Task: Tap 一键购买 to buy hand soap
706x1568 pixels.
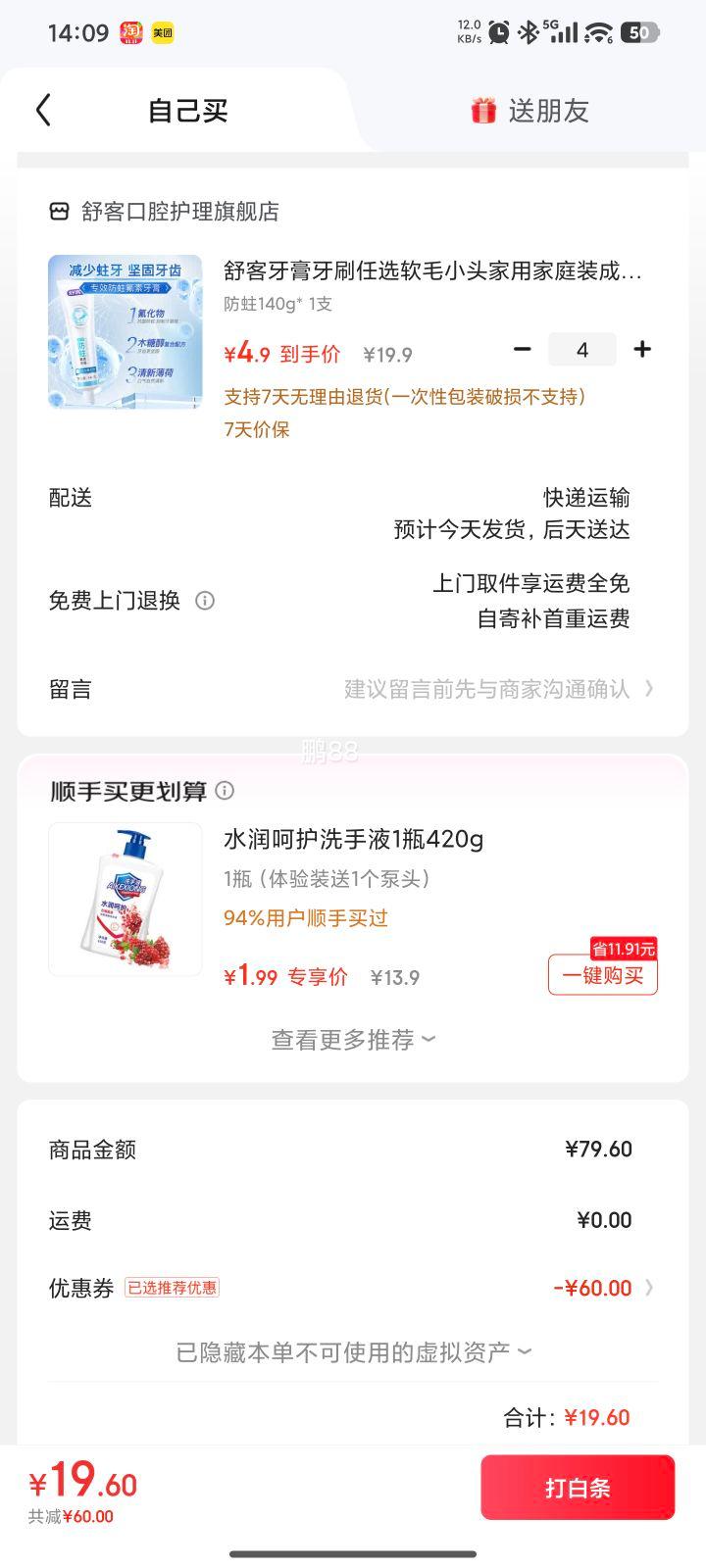Action: point(602,975)
